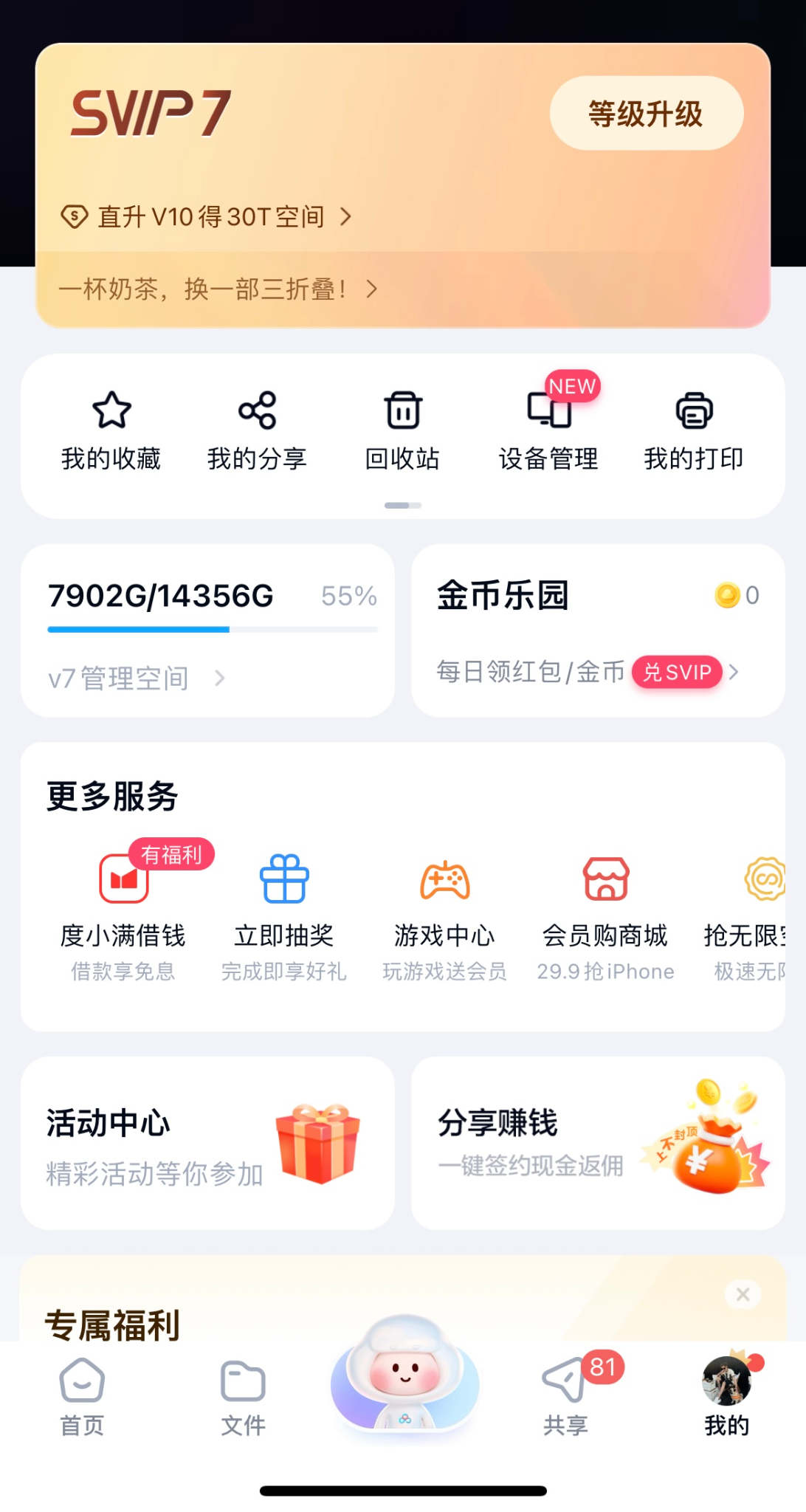This screenshot has width=806, height=1512.
Task: Dismiss the 专属福利 banner
Action: tap(743, 1294)
